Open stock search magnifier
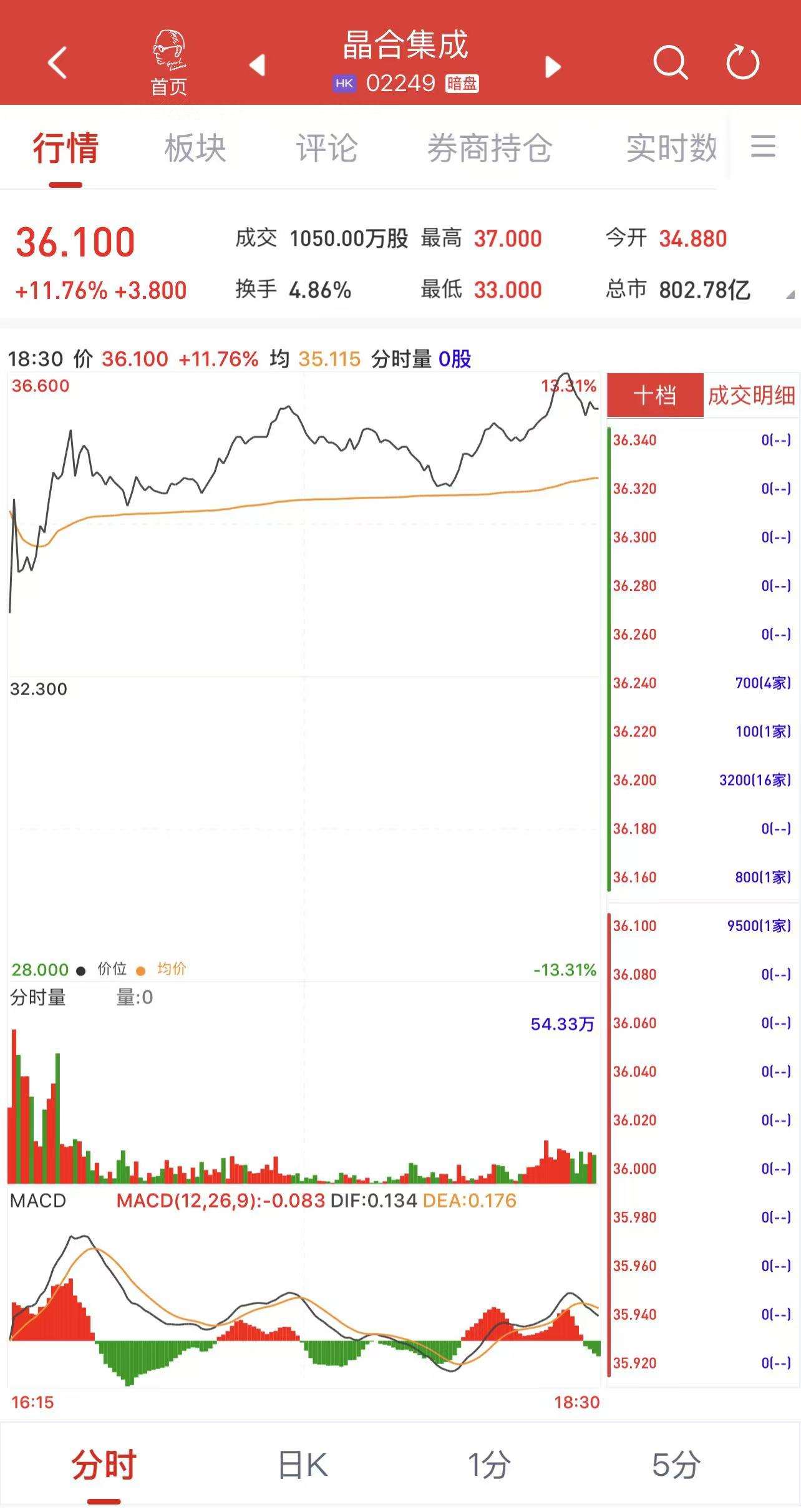The image size is (801, 1512). (x=671, y=62)
